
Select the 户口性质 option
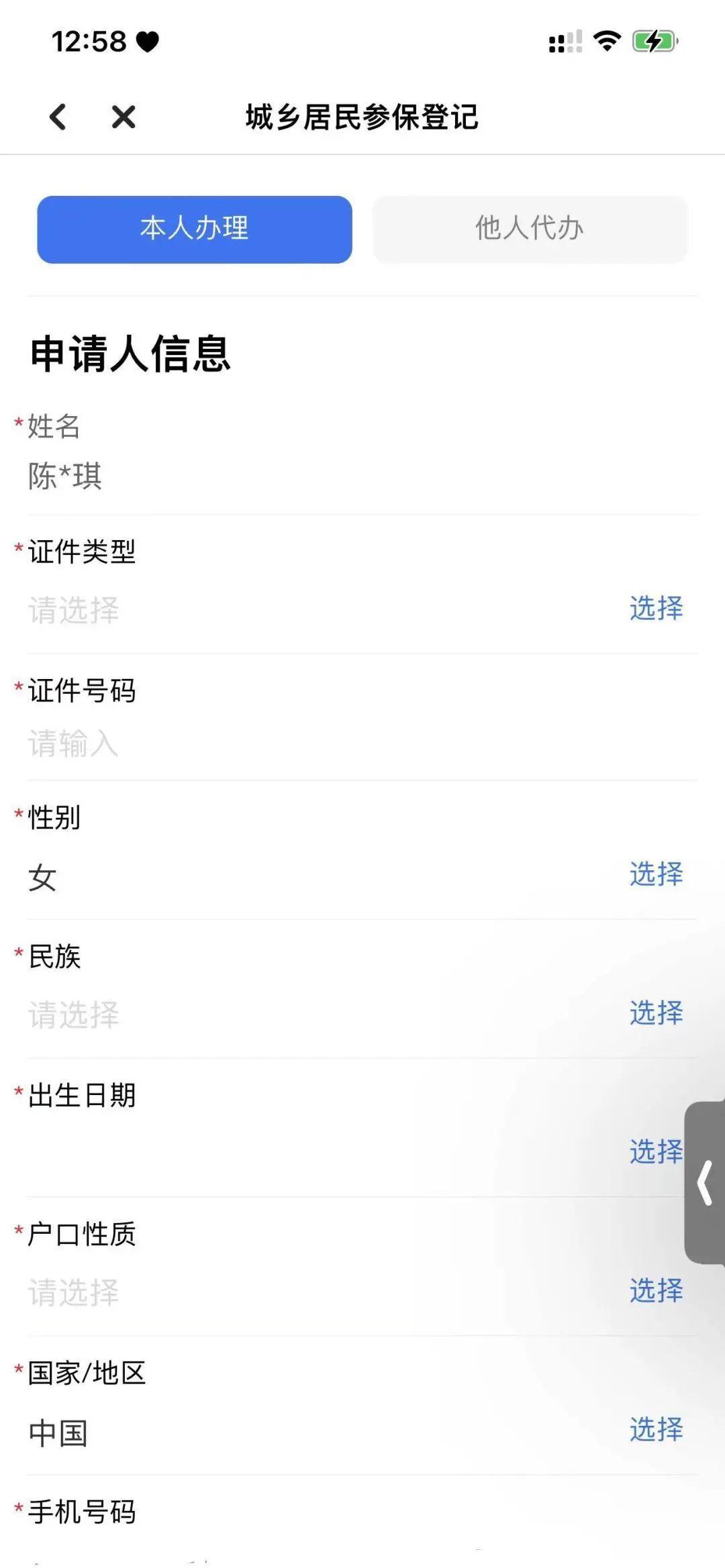point(656,1290)
